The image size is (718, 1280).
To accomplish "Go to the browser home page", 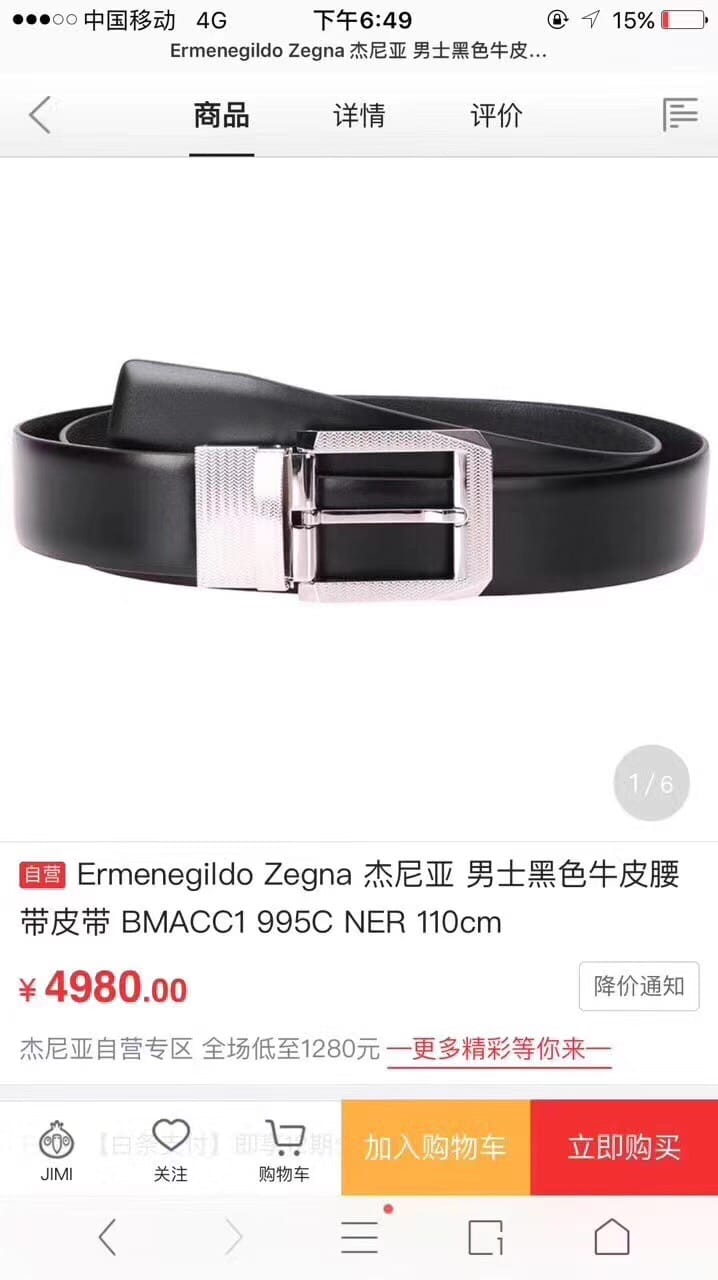I will pos(612,1238).
